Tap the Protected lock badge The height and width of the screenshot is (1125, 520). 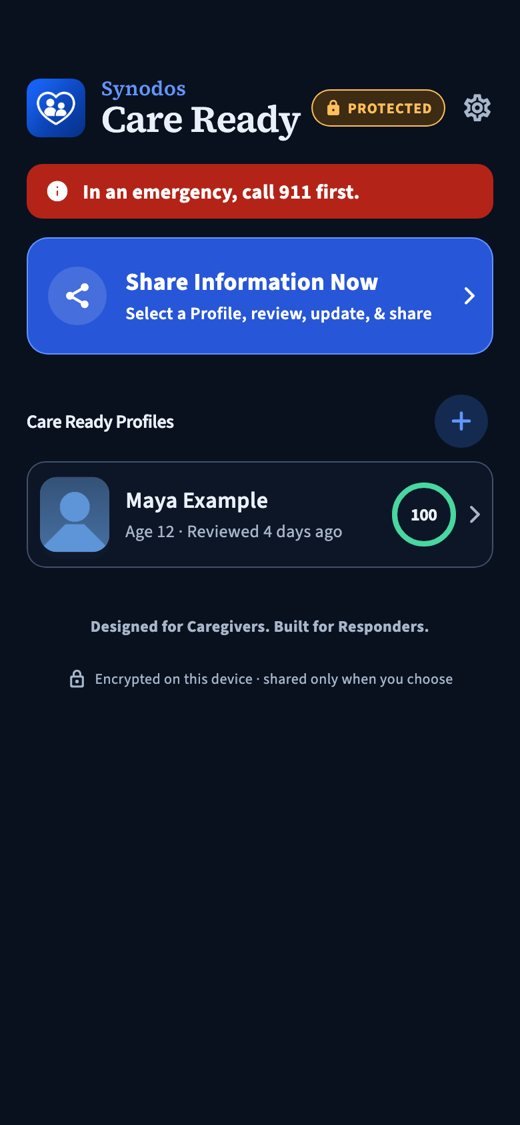coord(378,108)
